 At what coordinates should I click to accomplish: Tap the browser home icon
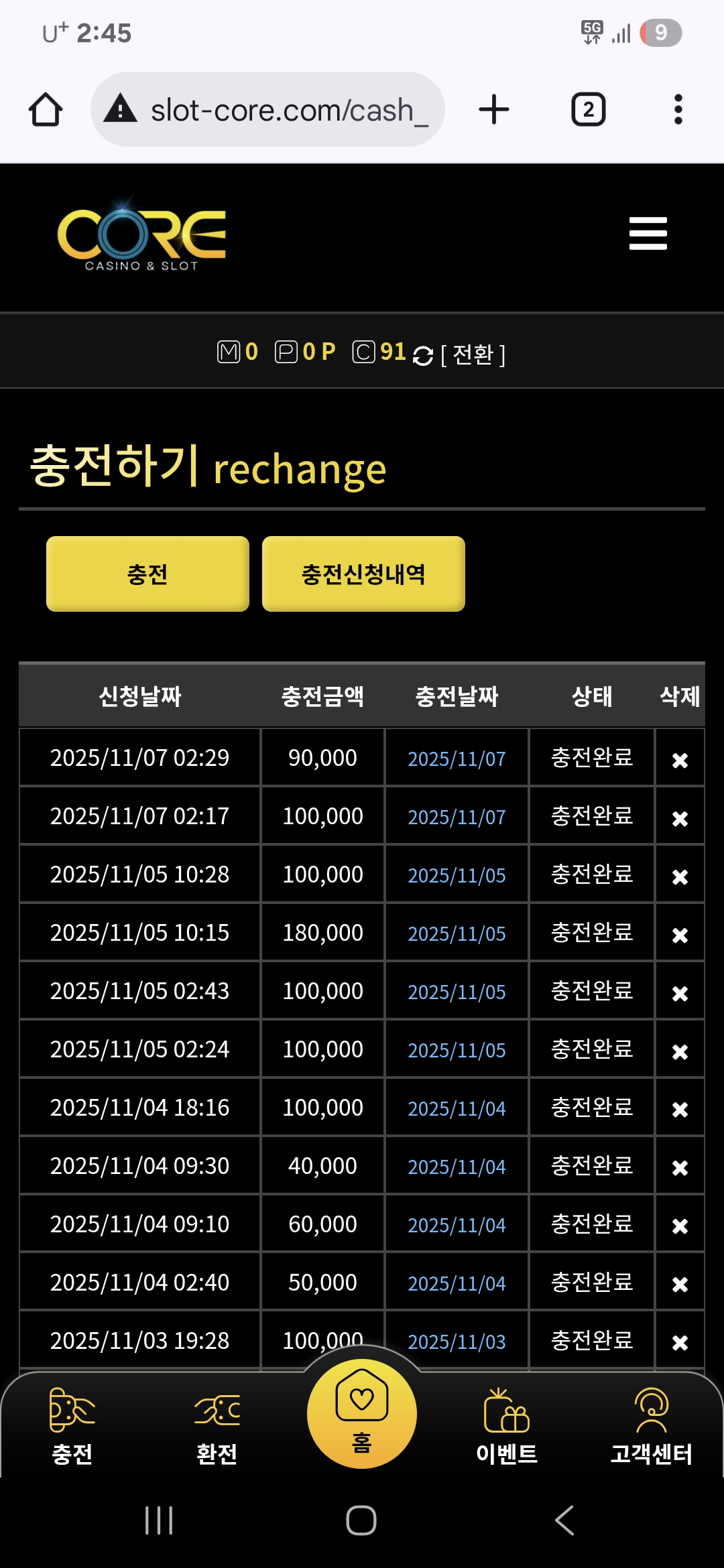[46, 109]
